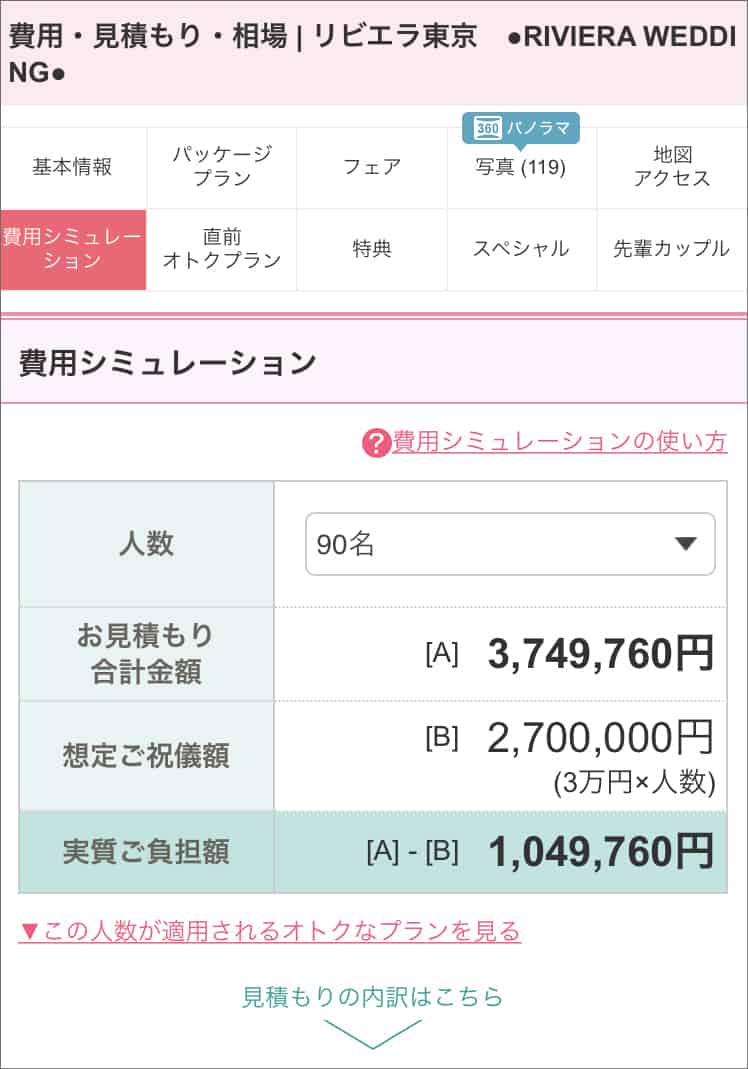748x1069 pixels.
Task: Select the 費用シミュレーション tab
Action: [73, 249]
